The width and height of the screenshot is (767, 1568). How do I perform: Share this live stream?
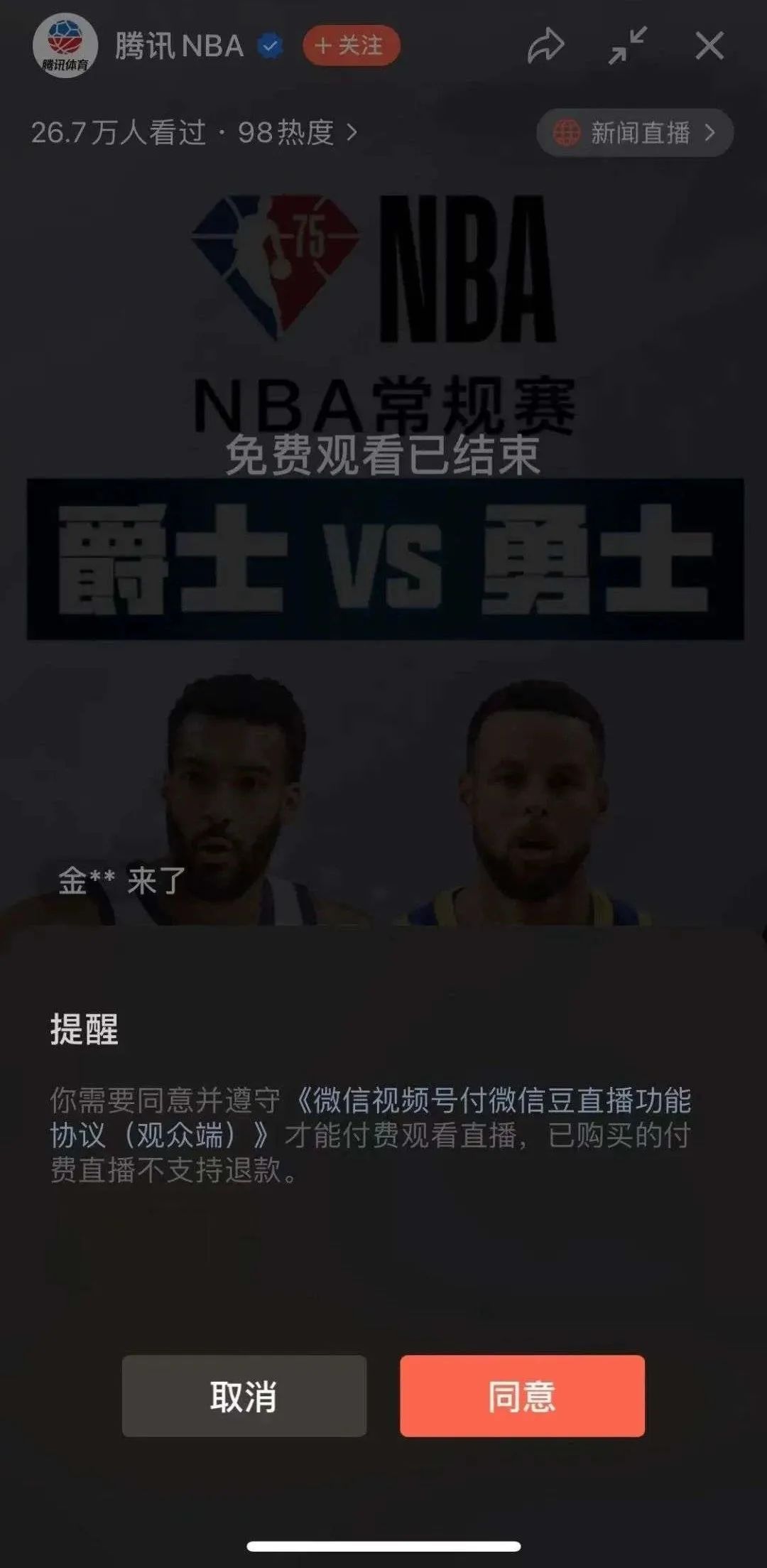point(545,46)
